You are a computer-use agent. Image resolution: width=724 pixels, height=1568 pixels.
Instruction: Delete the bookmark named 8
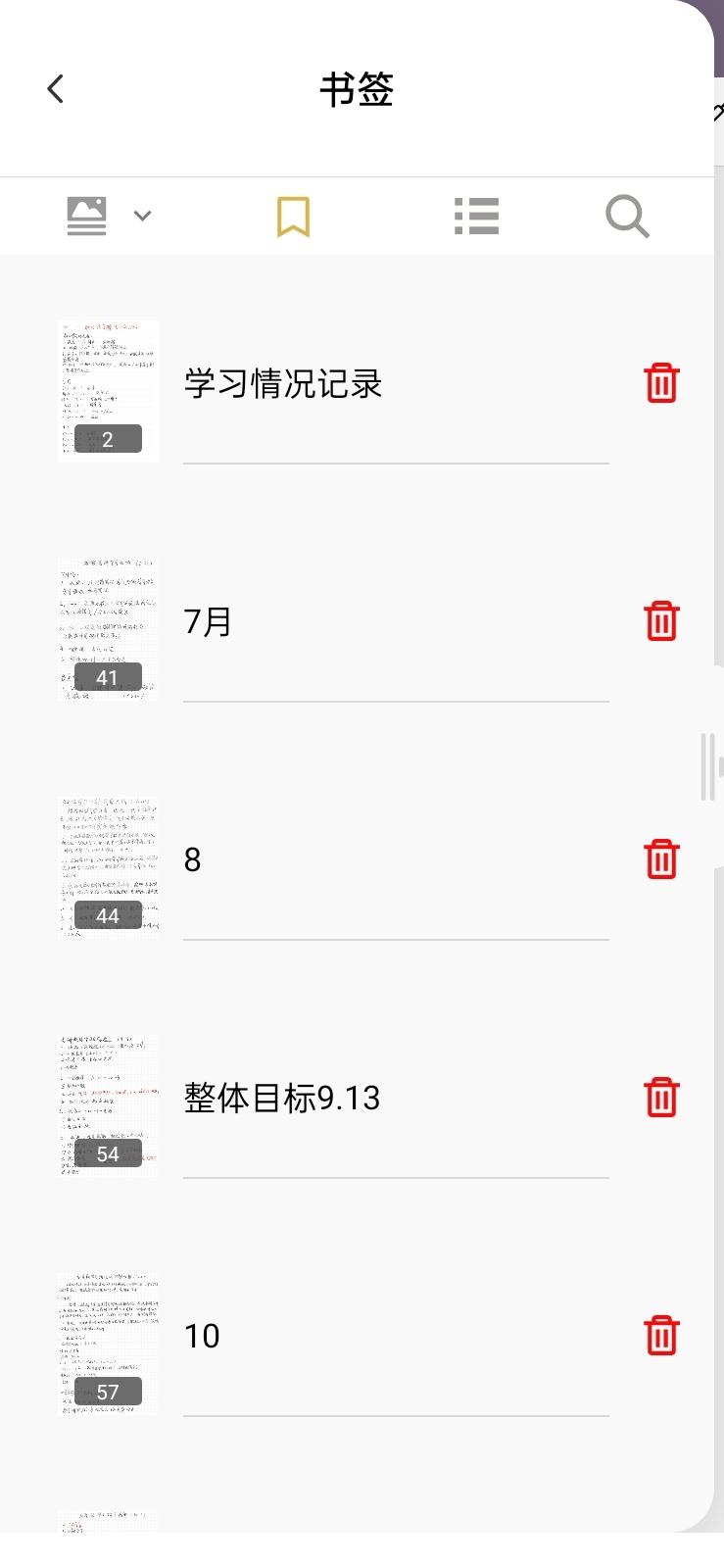pos(661,859)
